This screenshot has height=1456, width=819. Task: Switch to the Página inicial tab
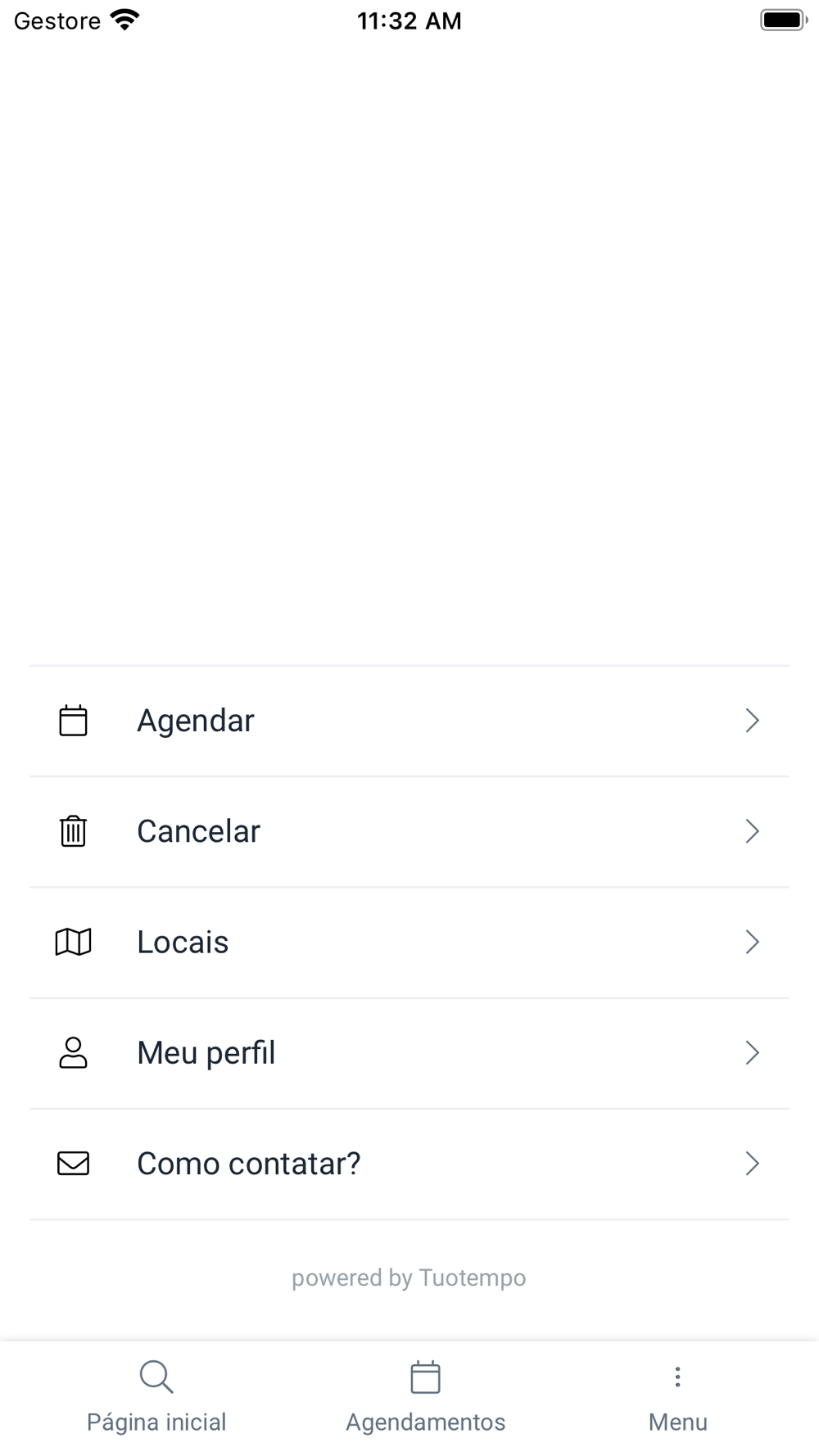[x=156, y=1397]
